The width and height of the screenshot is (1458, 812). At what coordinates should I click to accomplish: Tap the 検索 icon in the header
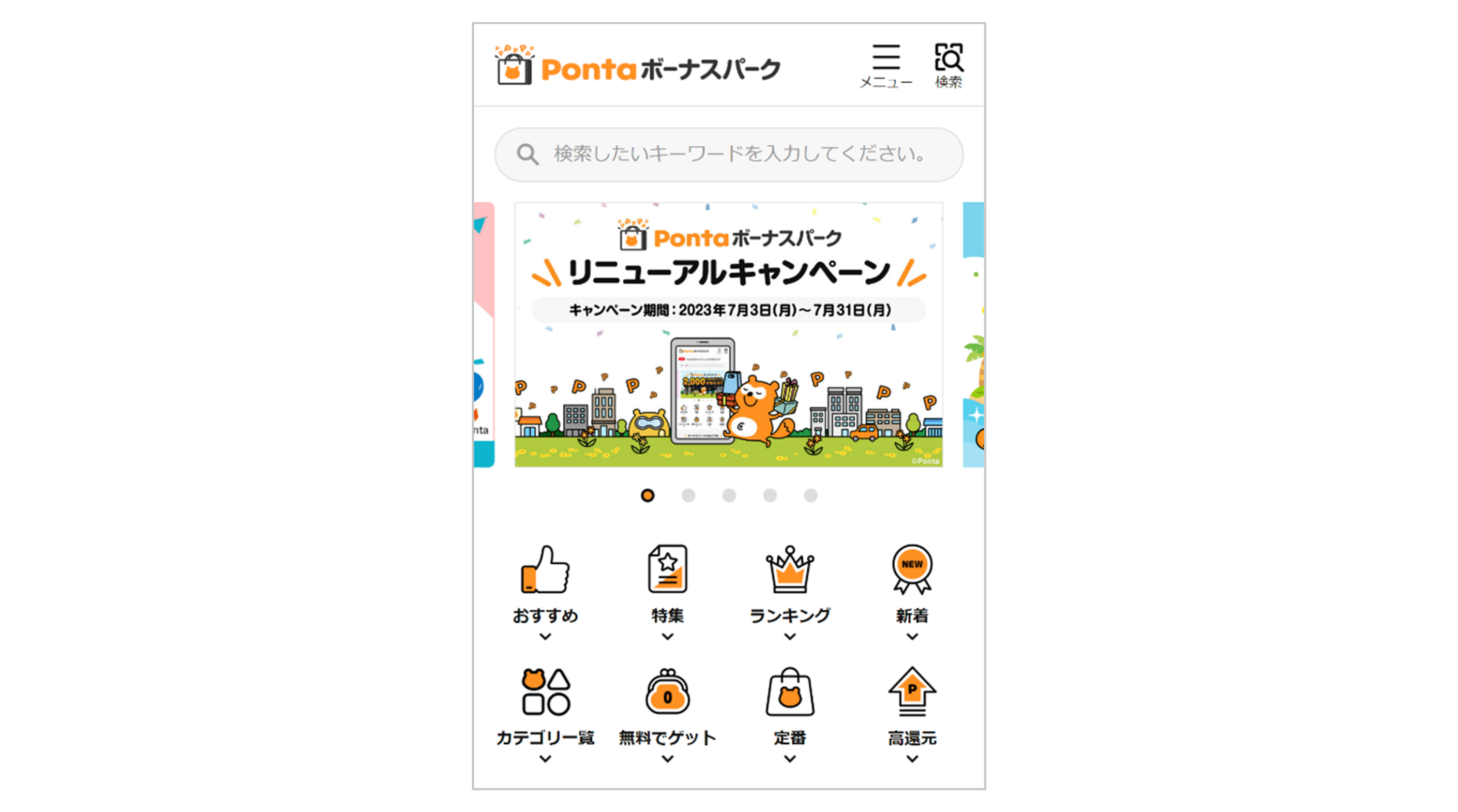tap(949, 65)
